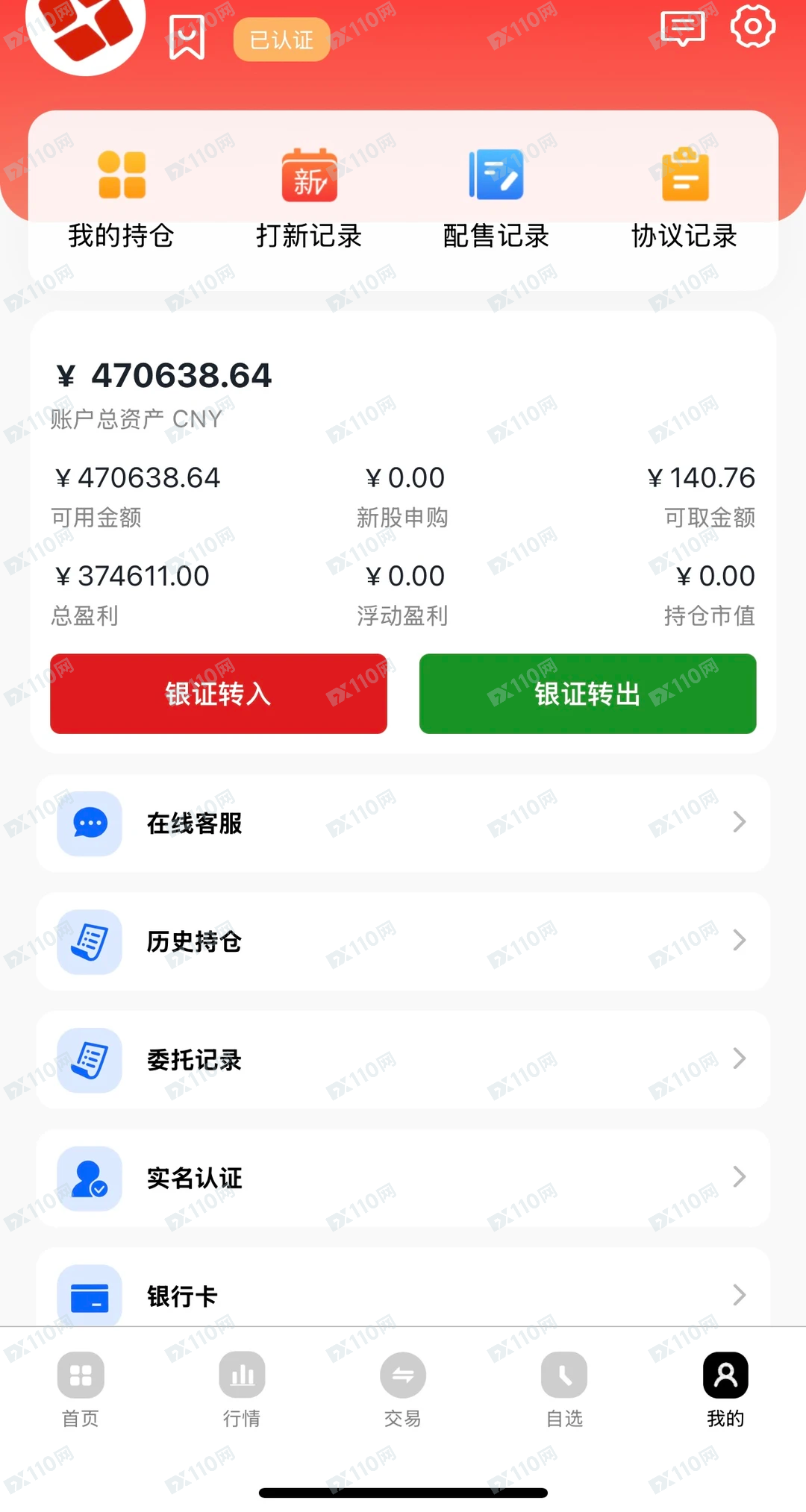This screenshot has height=1512, width=806.
Task: Open 实名认证 verification
Action: [403, 1178]
